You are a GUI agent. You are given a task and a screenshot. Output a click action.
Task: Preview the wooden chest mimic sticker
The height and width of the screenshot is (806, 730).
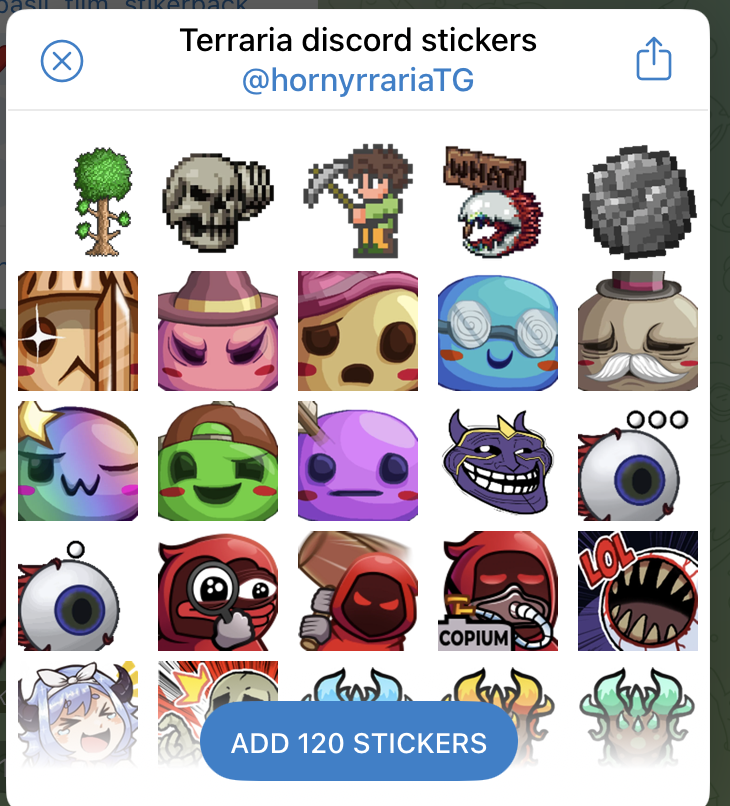pos(78,331)
